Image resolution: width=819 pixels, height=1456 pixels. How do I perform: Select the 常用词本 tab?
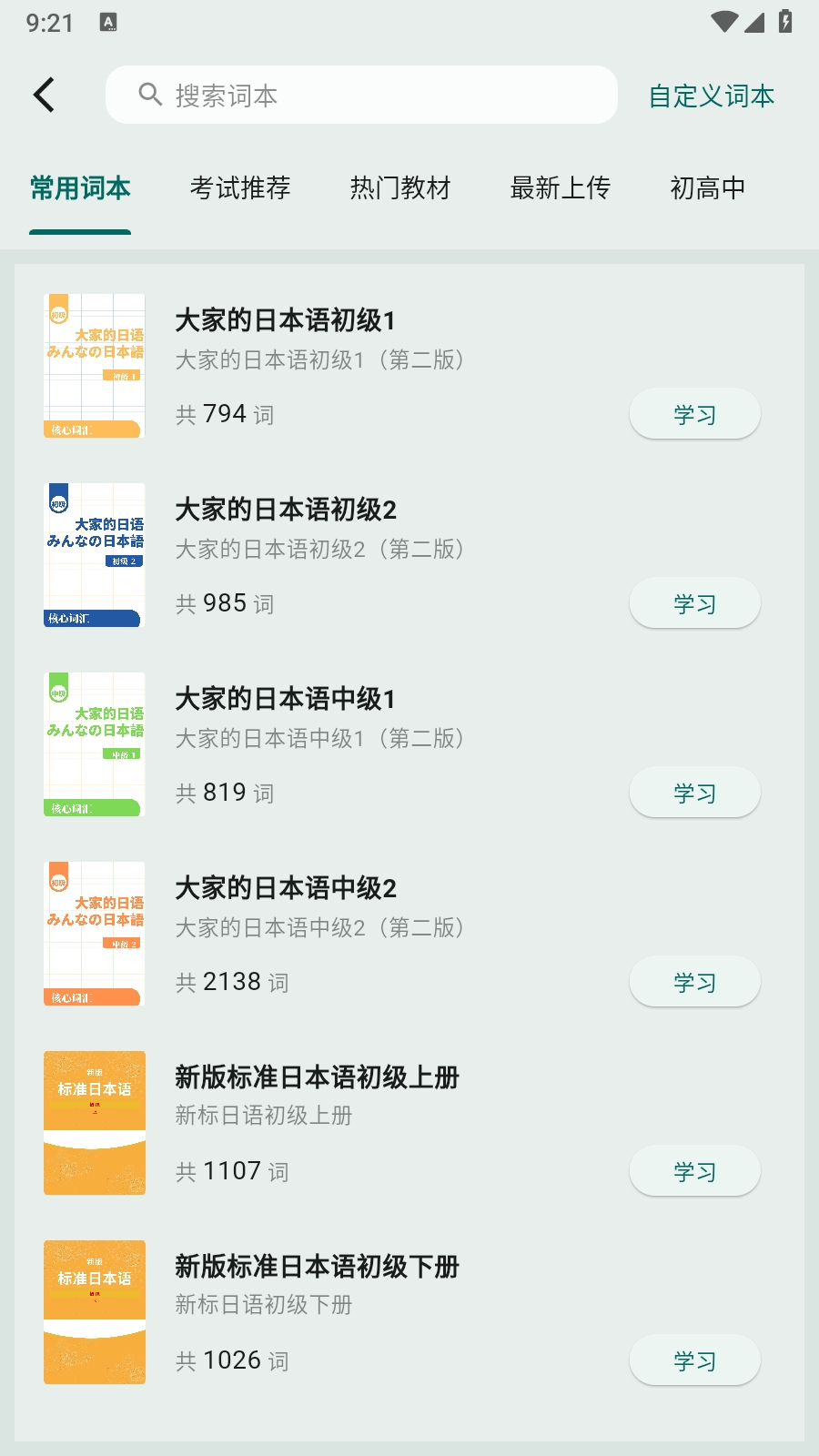coord(79,188)
